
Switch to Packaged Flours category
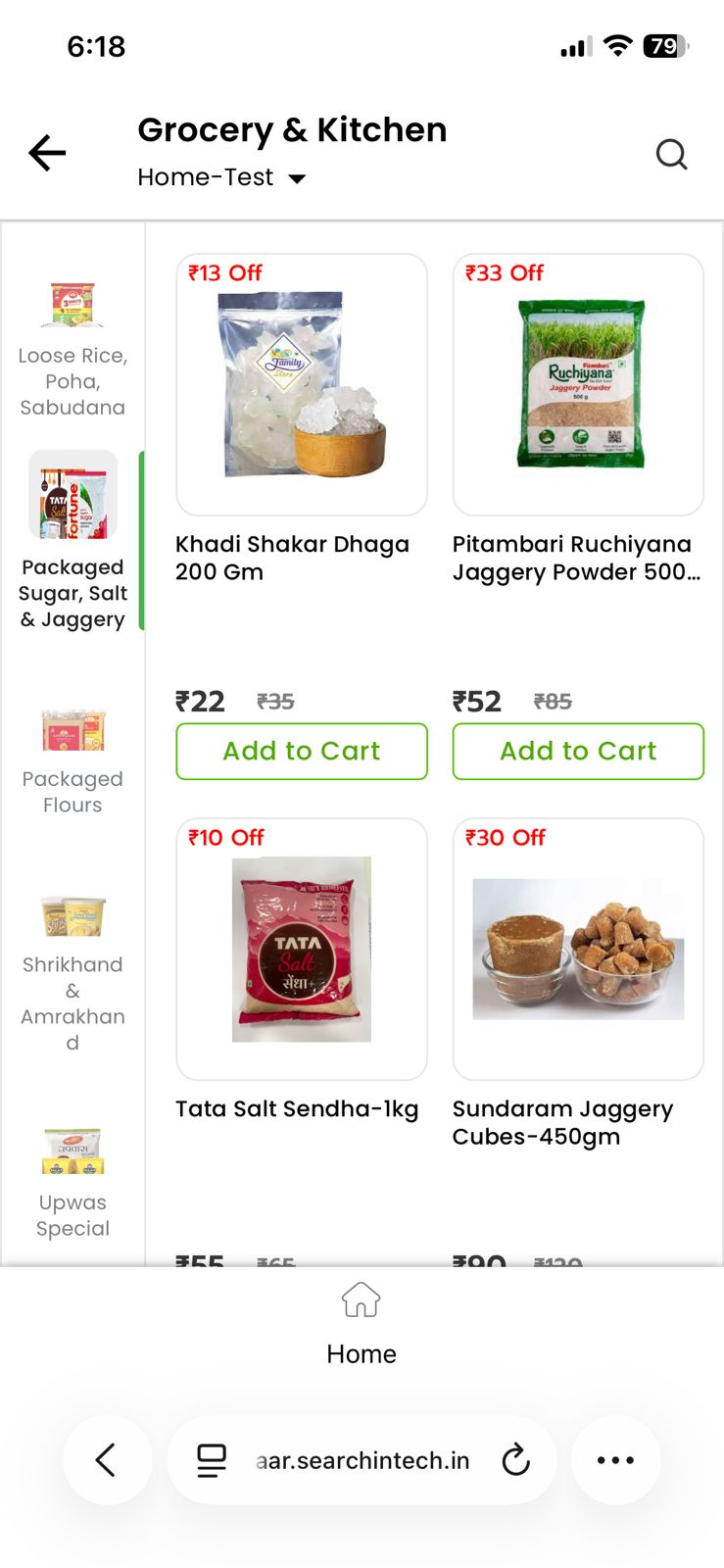coord(72,761)
